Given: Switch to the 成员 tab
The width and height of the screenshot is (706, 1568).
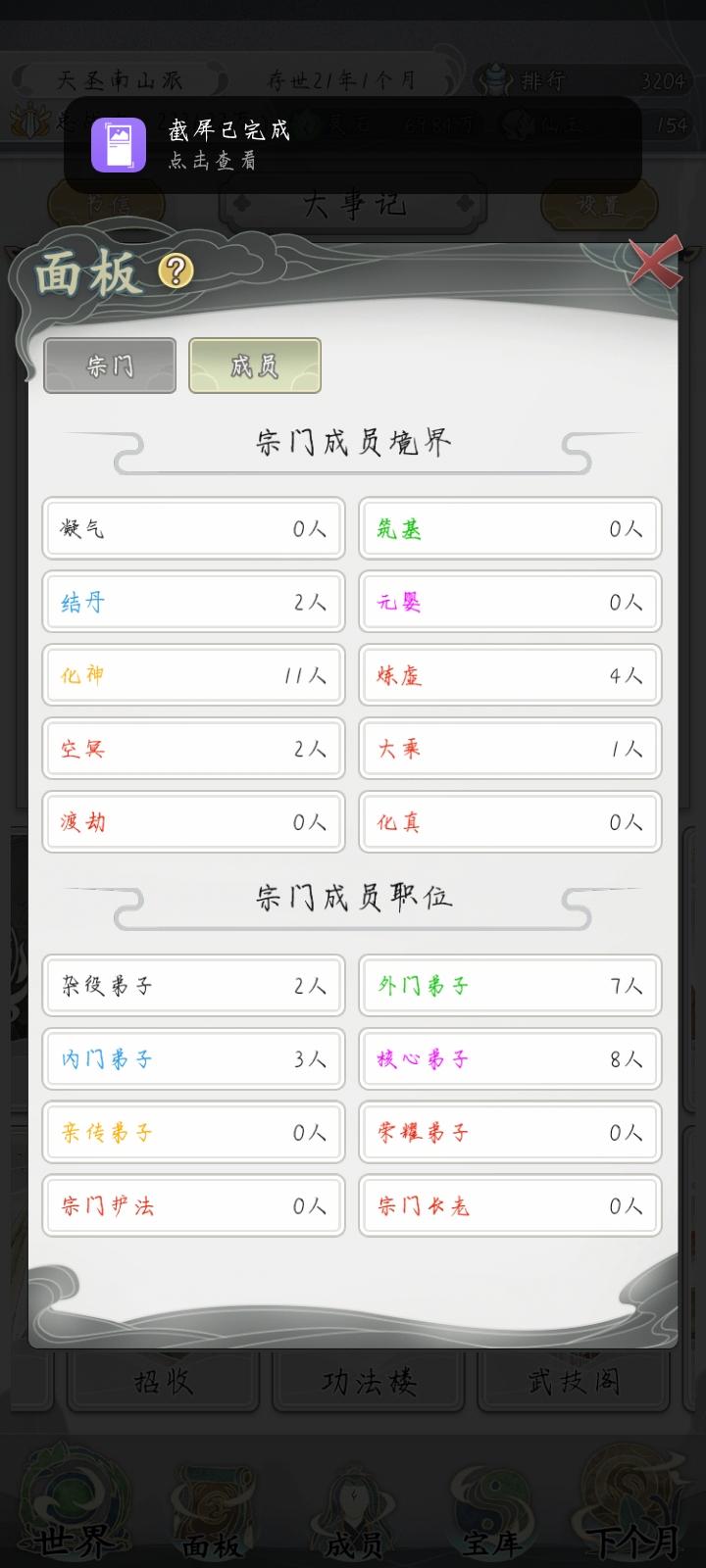Looking at the screenshot, I should coord(254,365).
